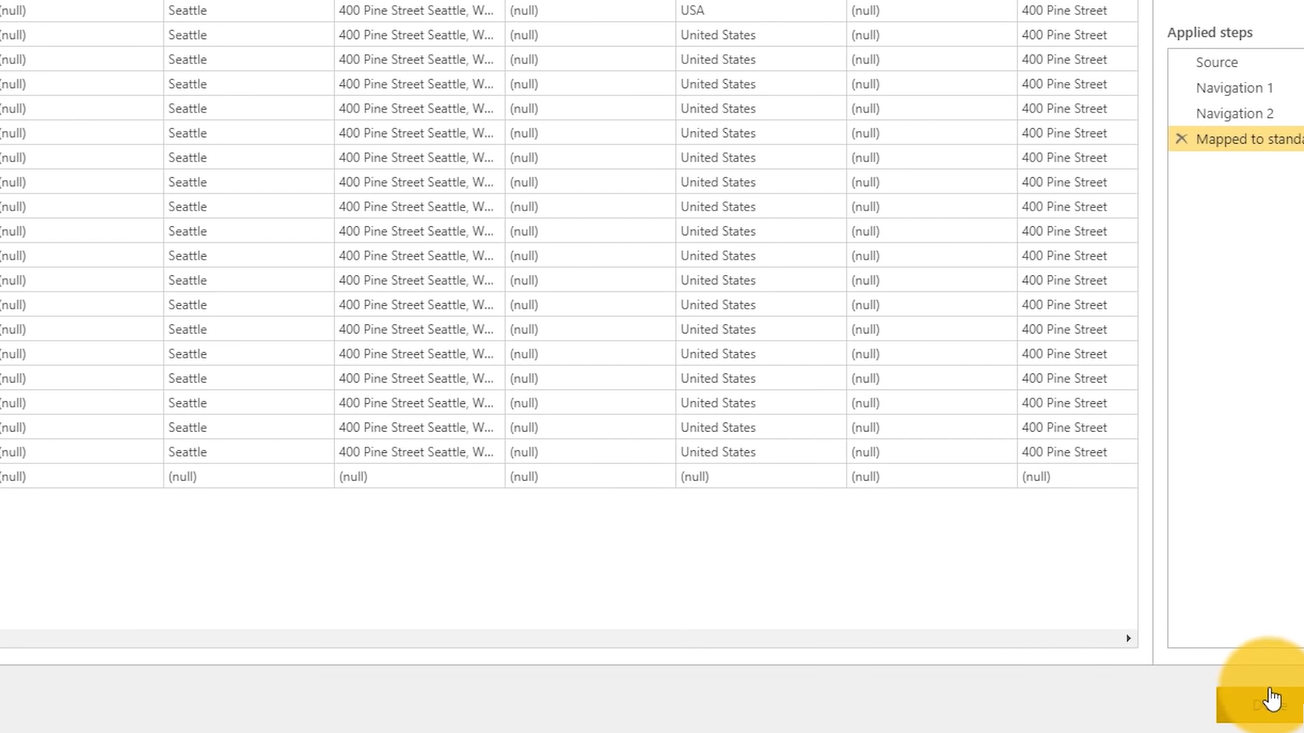Open the Navigation 1 step

click(1234, 88)
